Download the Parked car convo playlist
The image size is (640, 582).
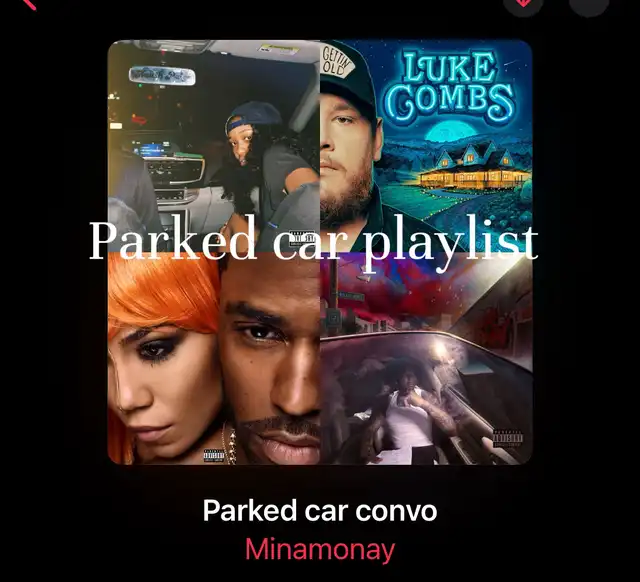[x=522, y=4]
